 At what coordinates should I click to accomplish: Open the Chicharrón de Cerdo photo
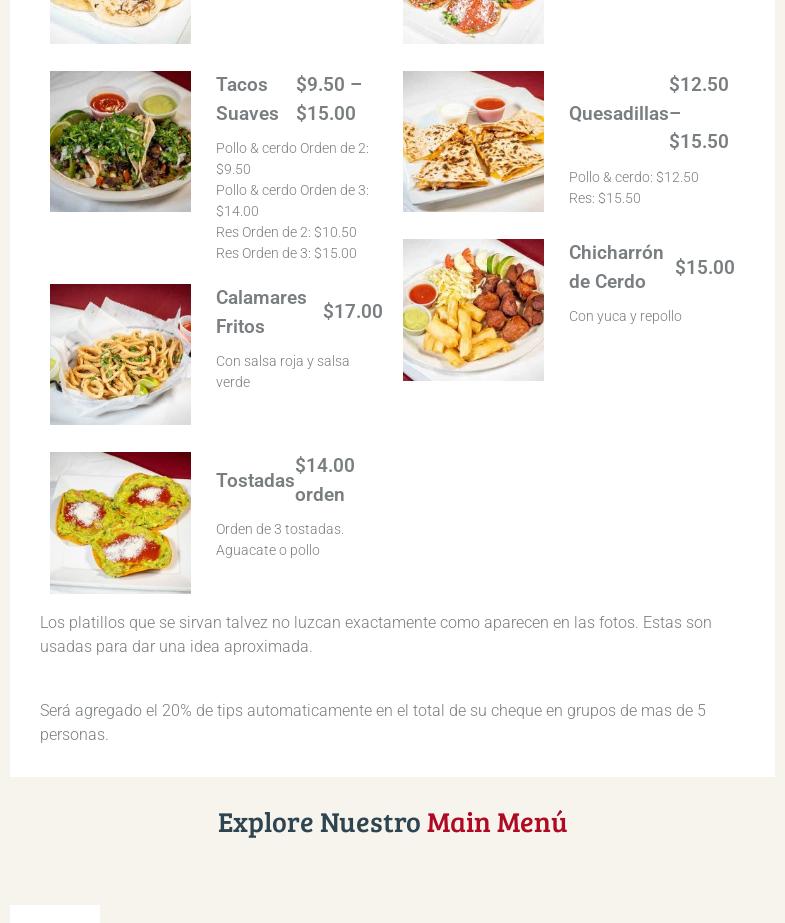tap(473, 310)
